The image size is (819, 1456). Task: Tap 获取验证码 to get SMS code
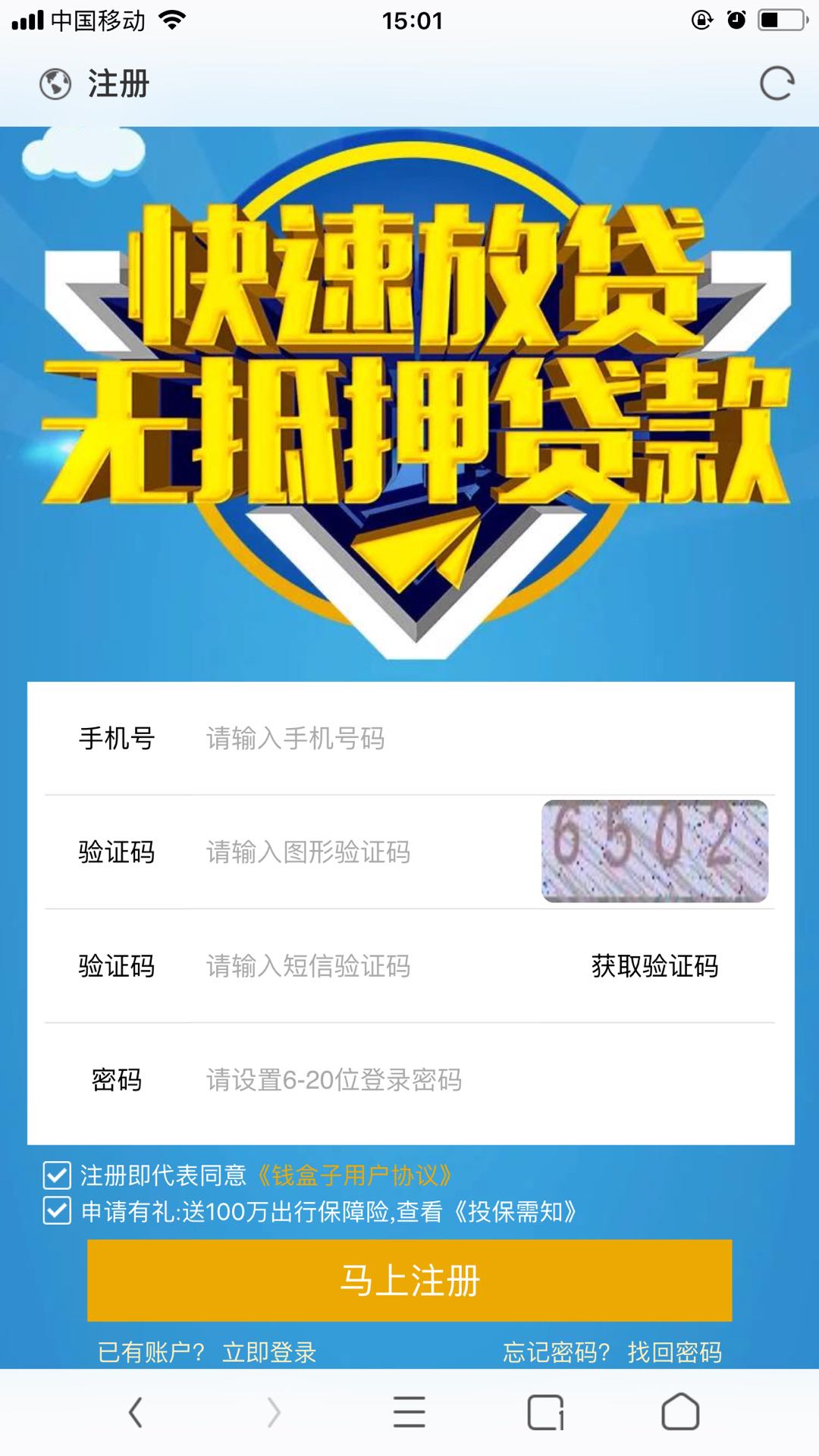point(654,966)
